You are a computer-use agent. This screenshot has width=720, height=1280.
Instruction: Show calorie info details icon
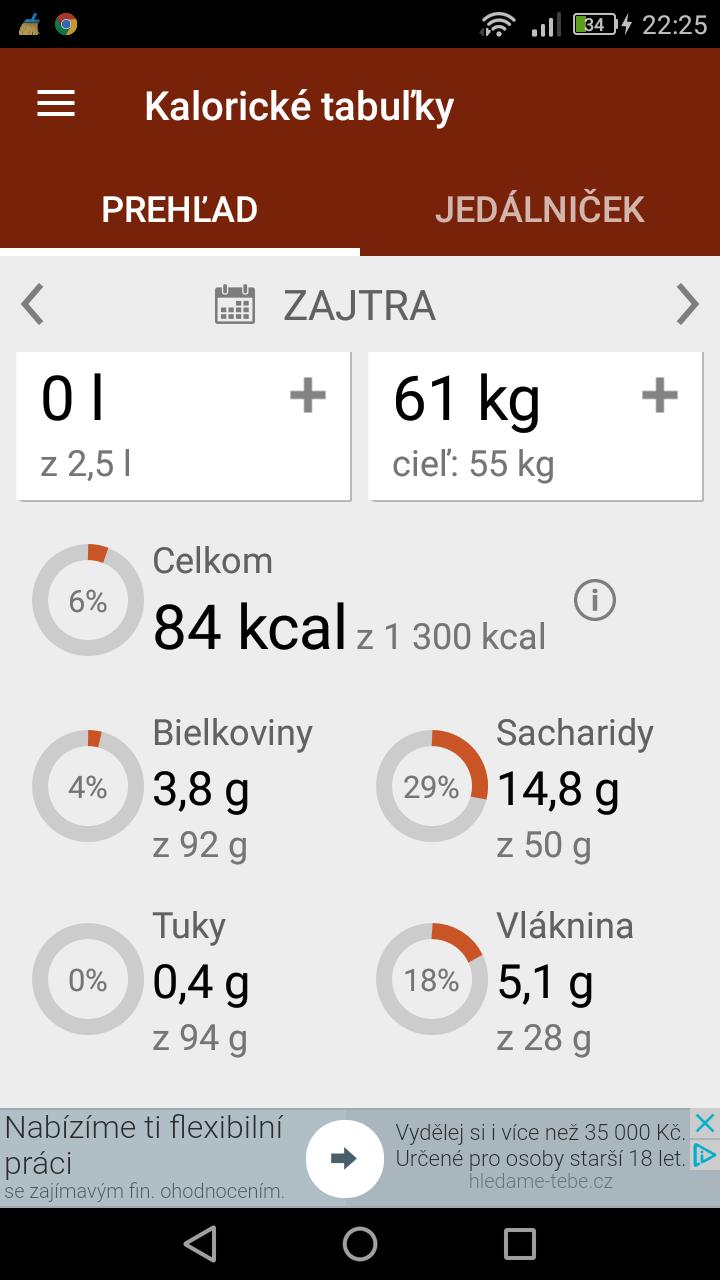tap(595, 601)
